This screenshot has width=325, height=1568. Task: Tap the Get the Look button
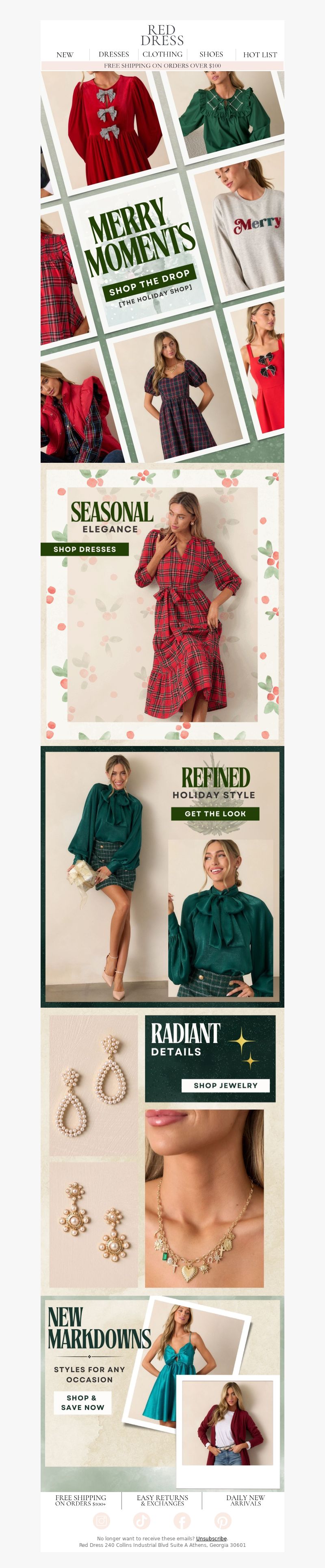[215, 814]
